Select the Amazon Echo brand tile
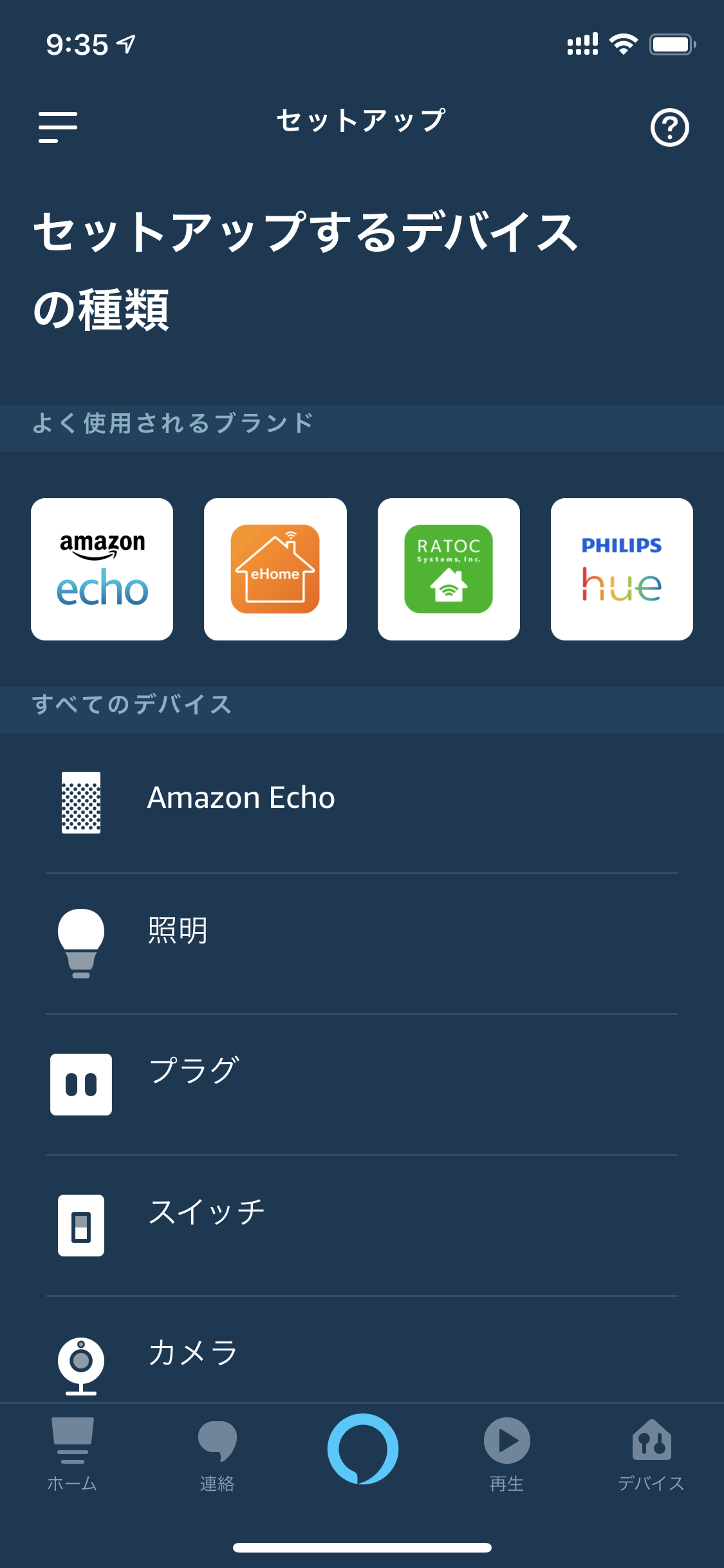Viewport: 724px width, 1568px height. 102,570
